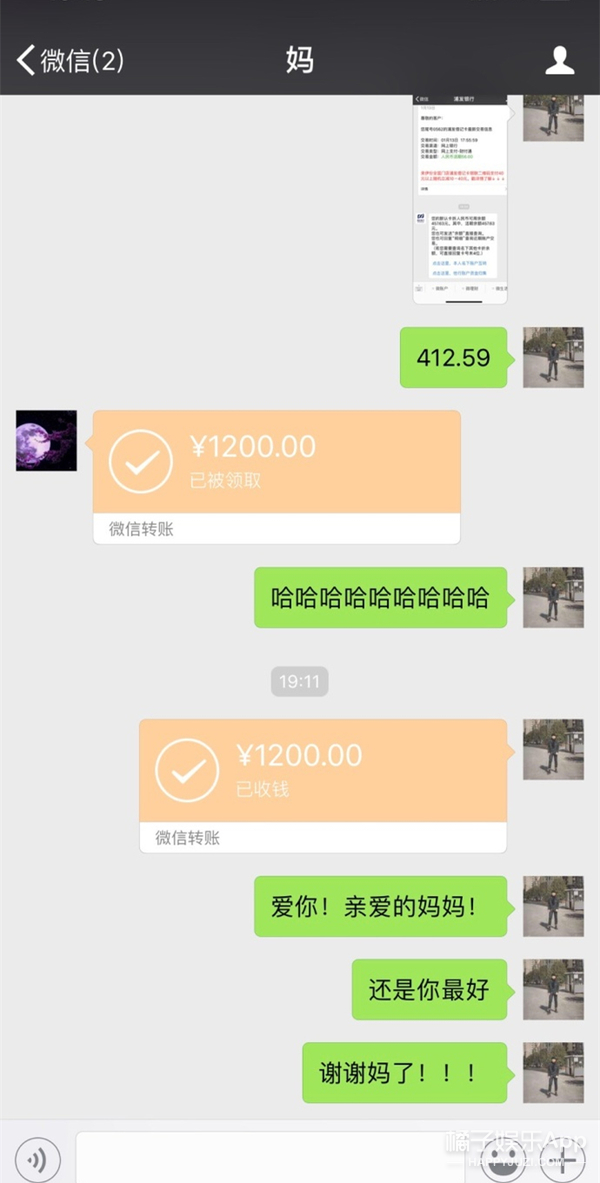This screenshot has width=600, height=1183.
Task: Switch to voice message input
Action: click(x=38, y=1160)
